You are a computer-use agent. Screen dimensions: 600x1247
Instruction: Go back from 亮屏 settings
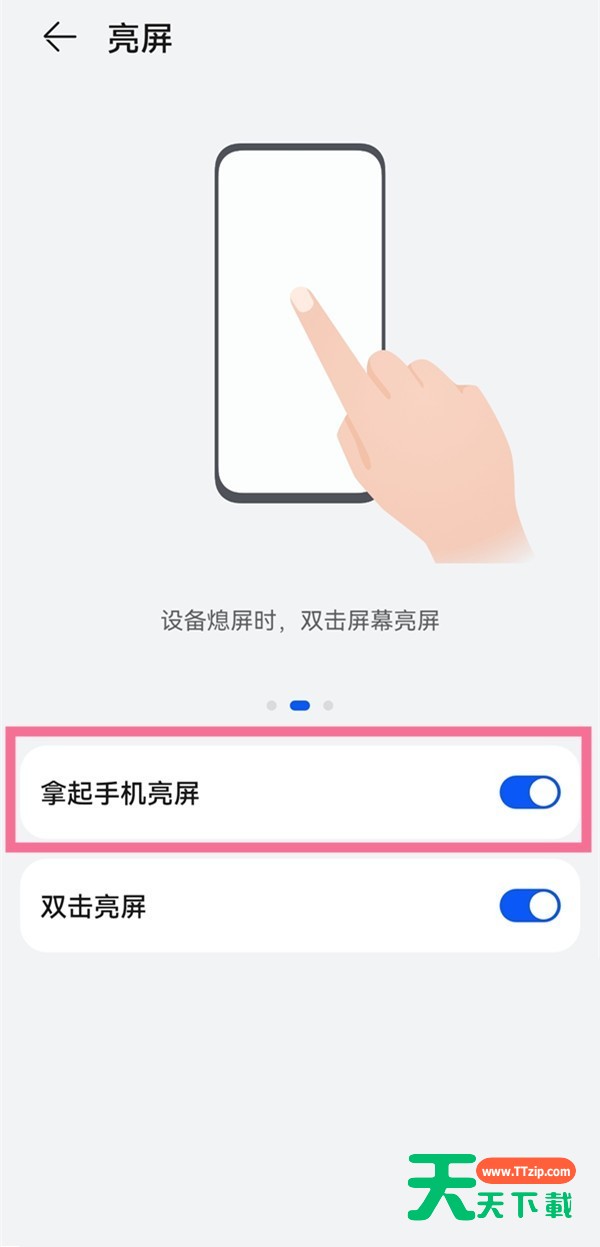[59, 39]
